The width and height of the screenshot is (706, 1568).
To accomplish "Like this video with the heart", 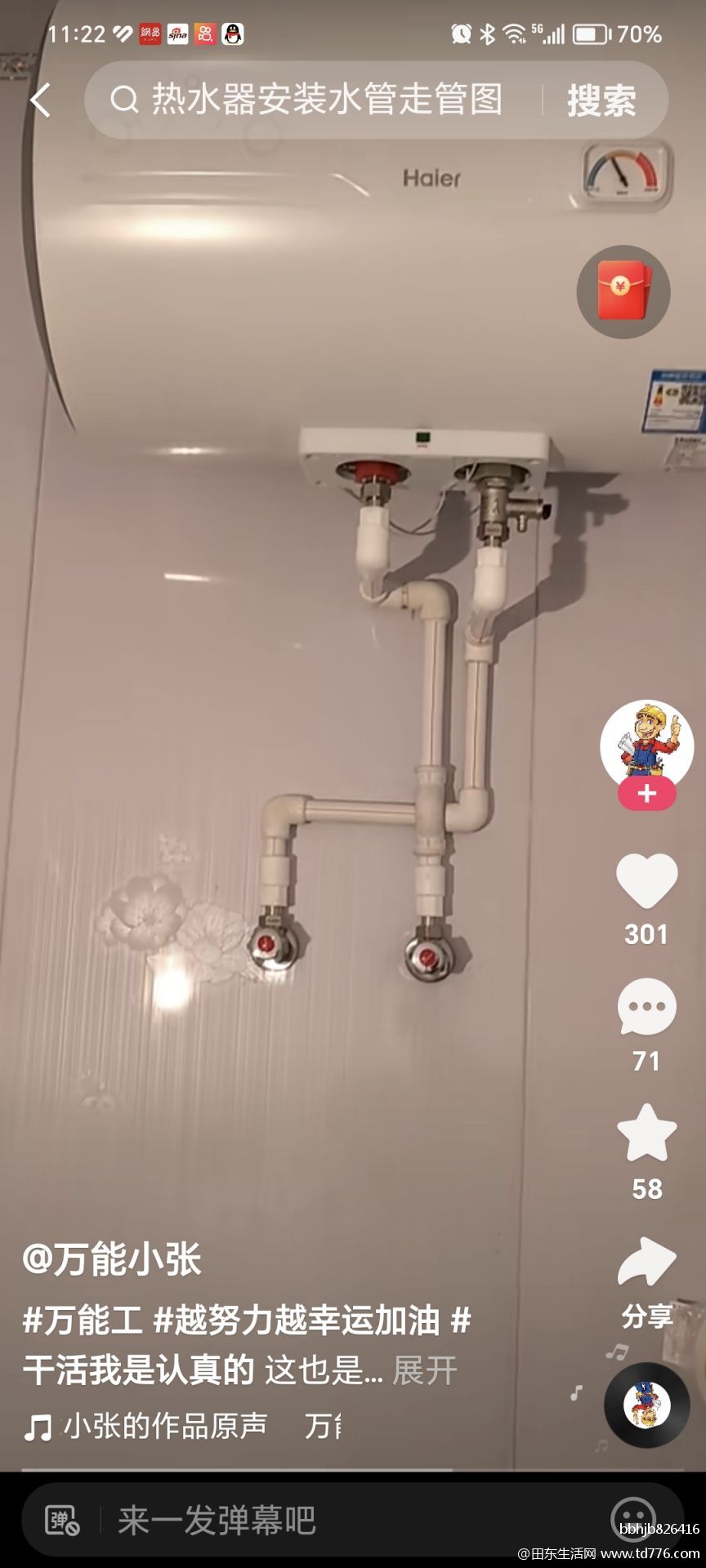I will 646,880.
